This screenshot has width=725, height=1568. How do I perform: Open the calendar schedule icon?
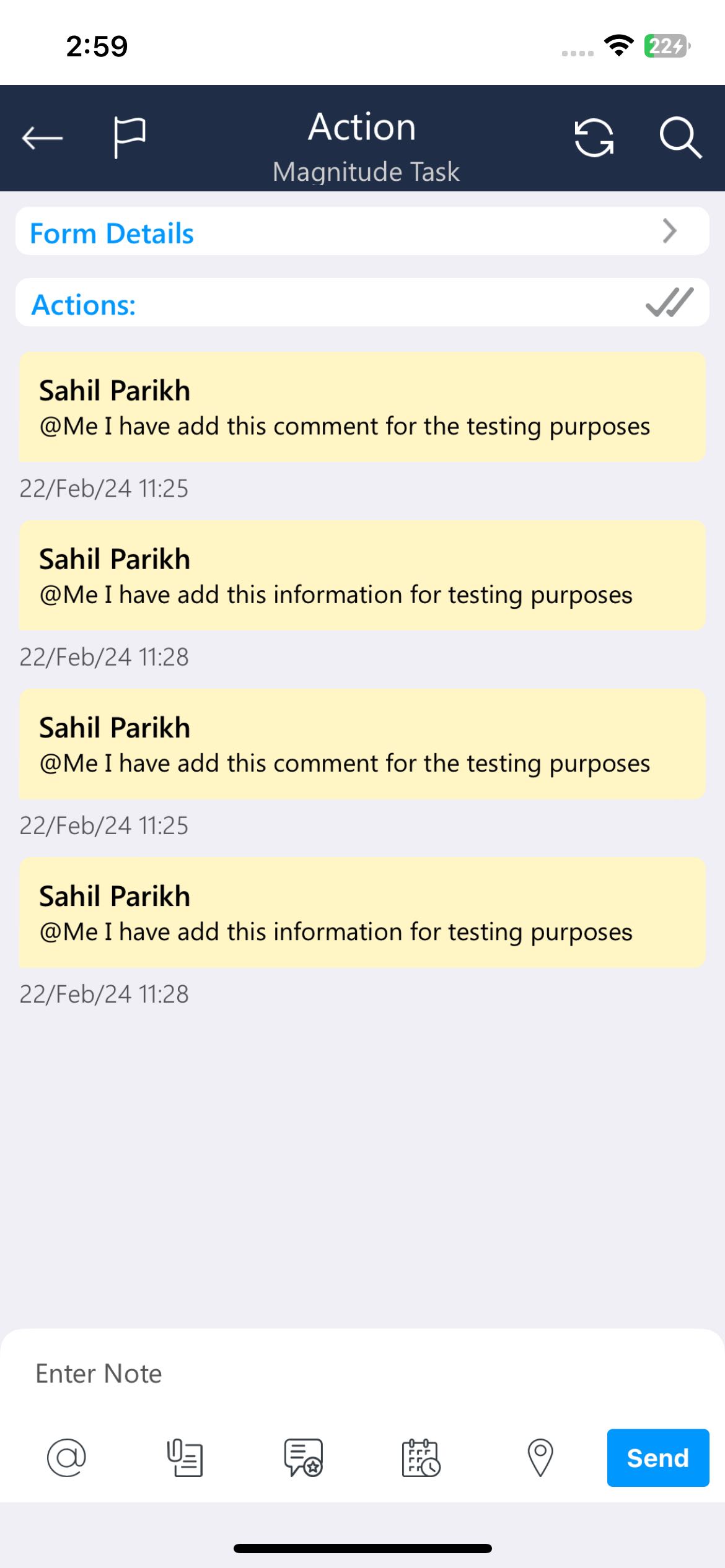(x=421, y=1457)
